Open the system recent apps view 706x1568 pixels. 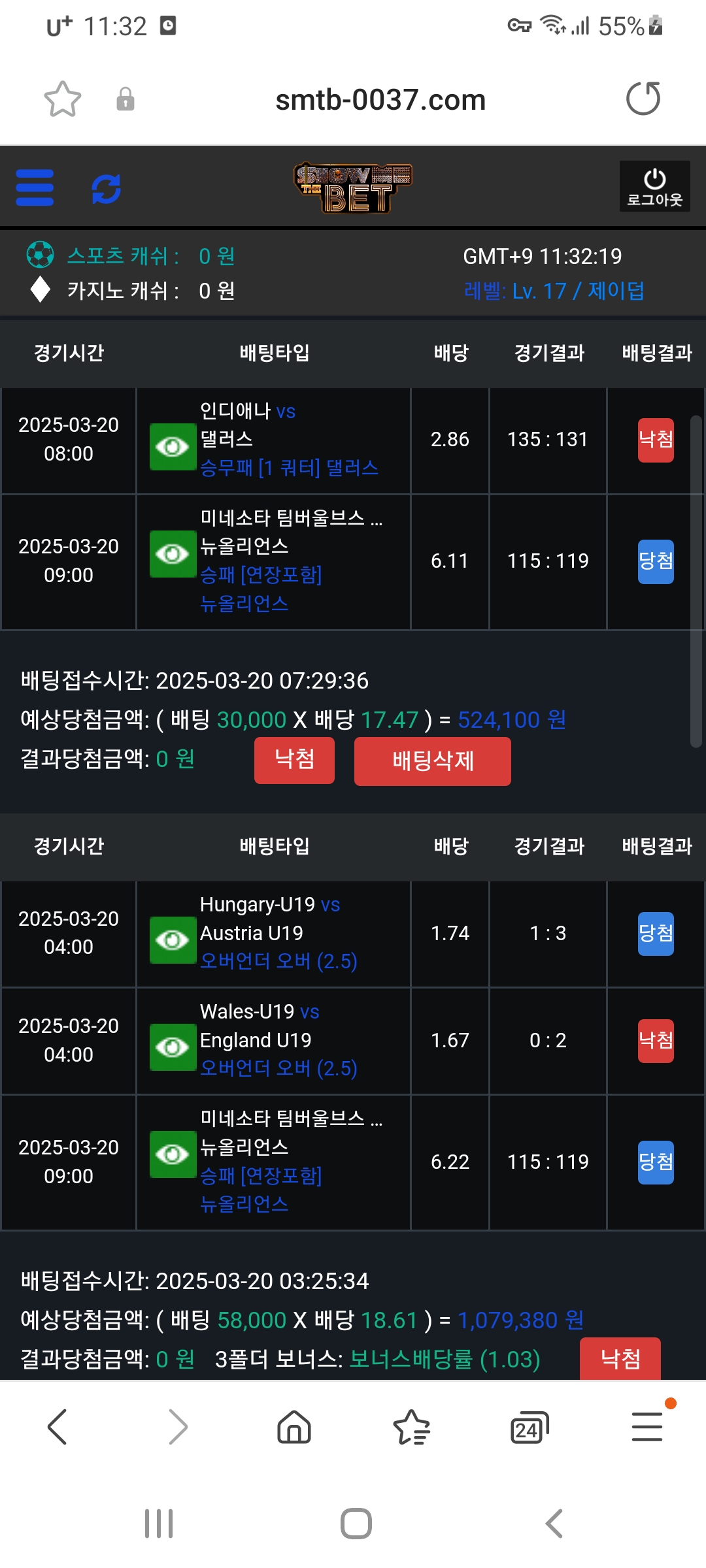159,1524
